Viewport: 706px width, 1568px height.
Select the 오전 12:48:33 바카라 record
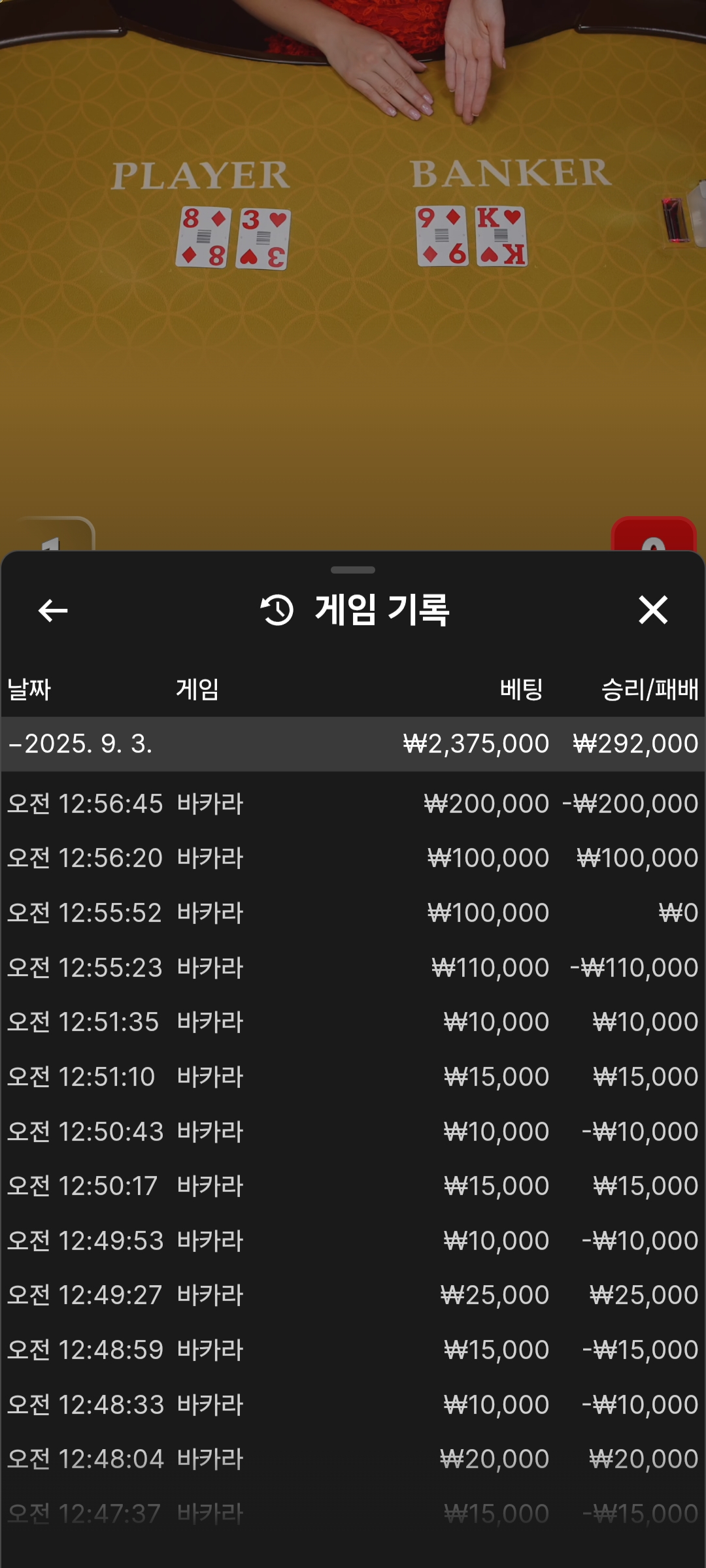pyautogui.click(x=353, y=1405)
